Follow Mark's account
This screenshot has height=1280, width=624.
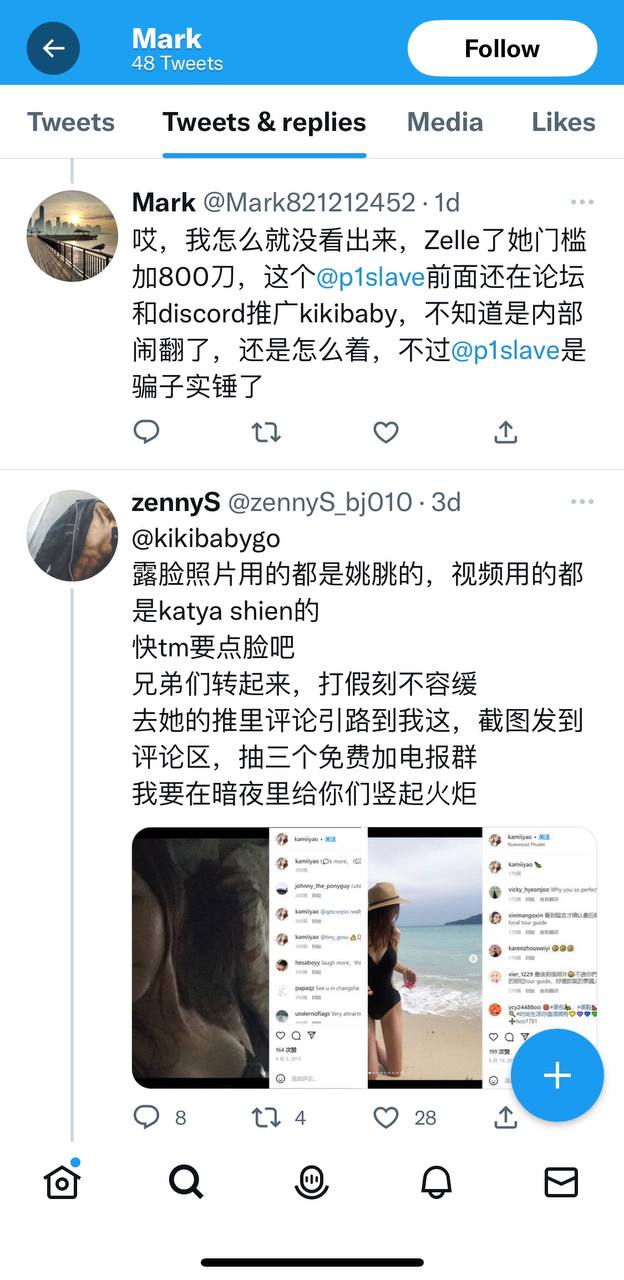click(x=502, y=48)
